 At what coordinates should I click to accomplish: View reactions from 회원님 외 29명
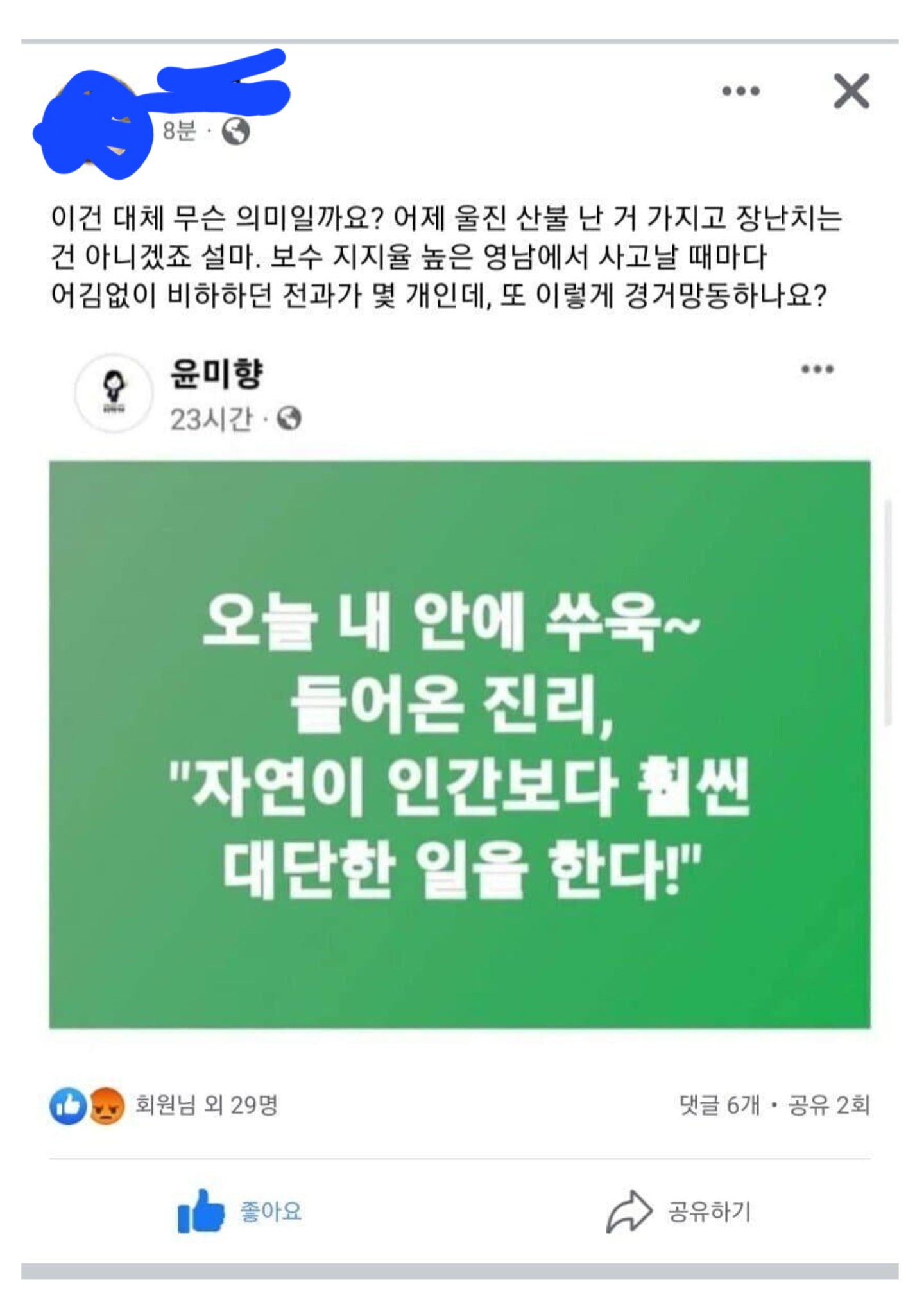point(205,1105)
